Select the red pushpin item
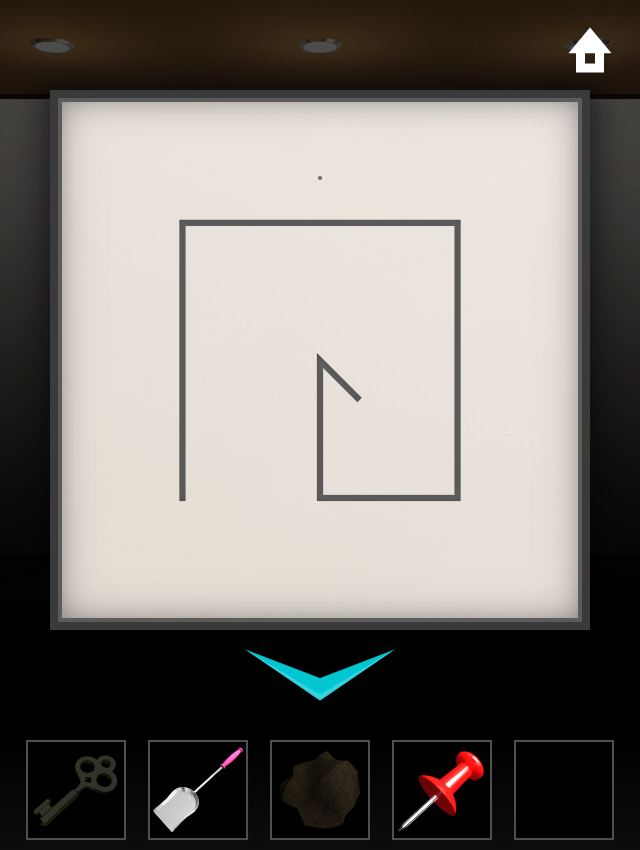This screenshot has width=640, height=850. click(x=442, y=789)
